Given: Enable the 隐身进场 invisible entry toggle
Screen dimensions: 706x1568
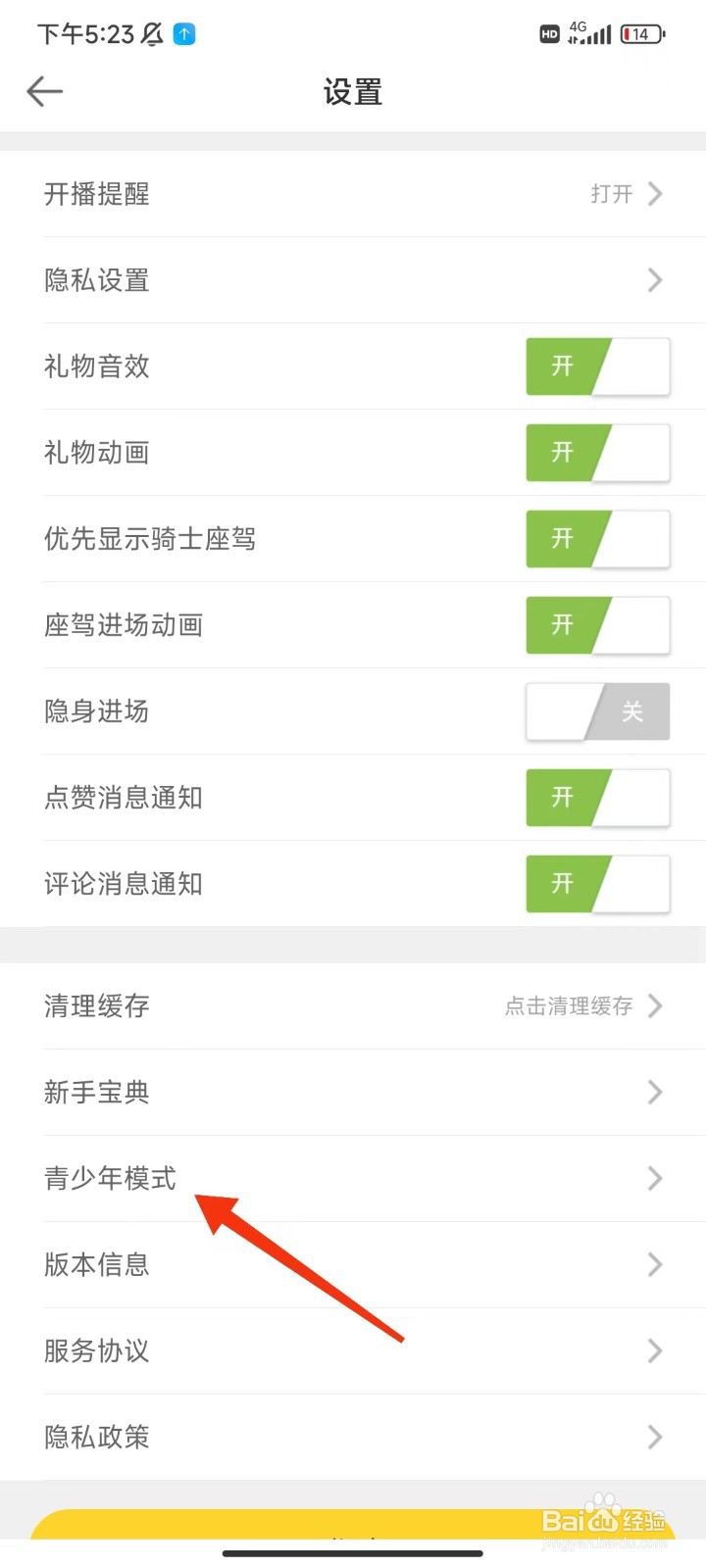Looking at the screenshot, I should click(x=597, y=712).
